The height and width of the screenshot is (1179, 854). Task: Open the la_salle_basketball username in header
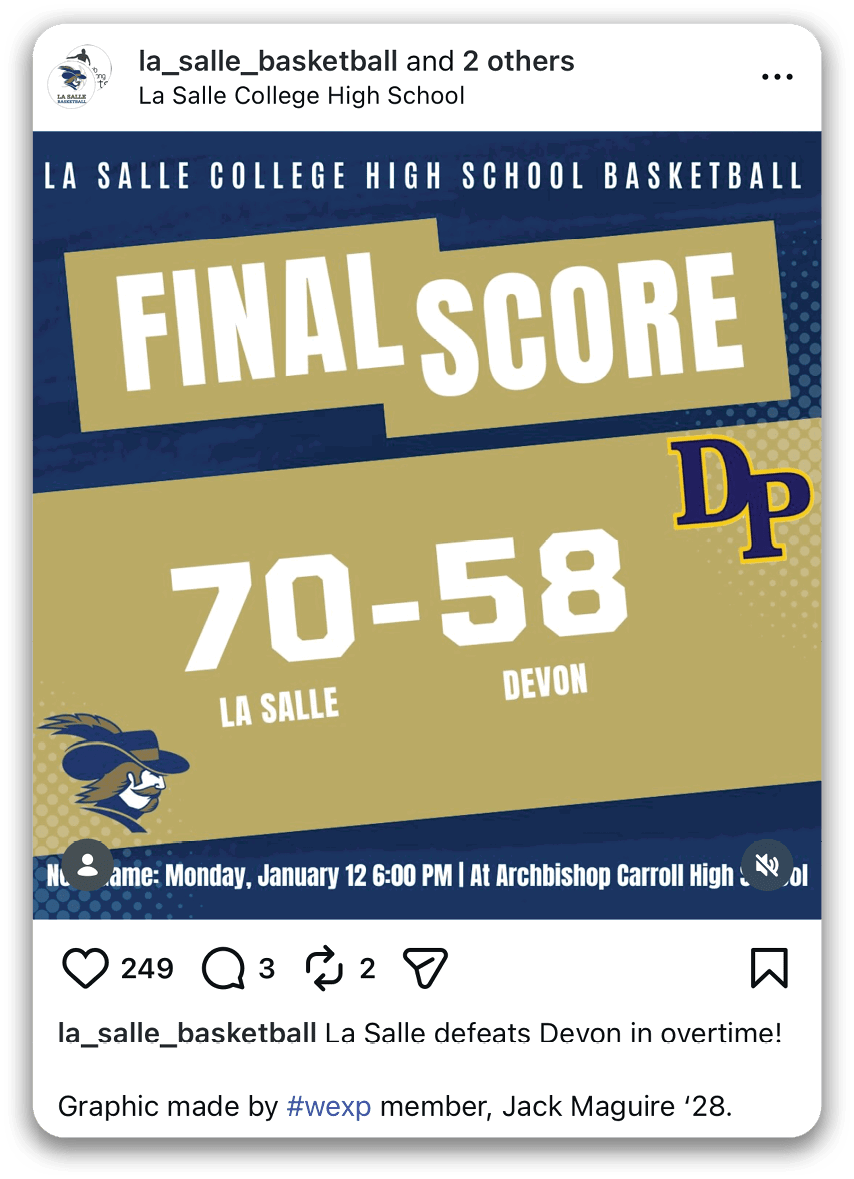point(267,61)
